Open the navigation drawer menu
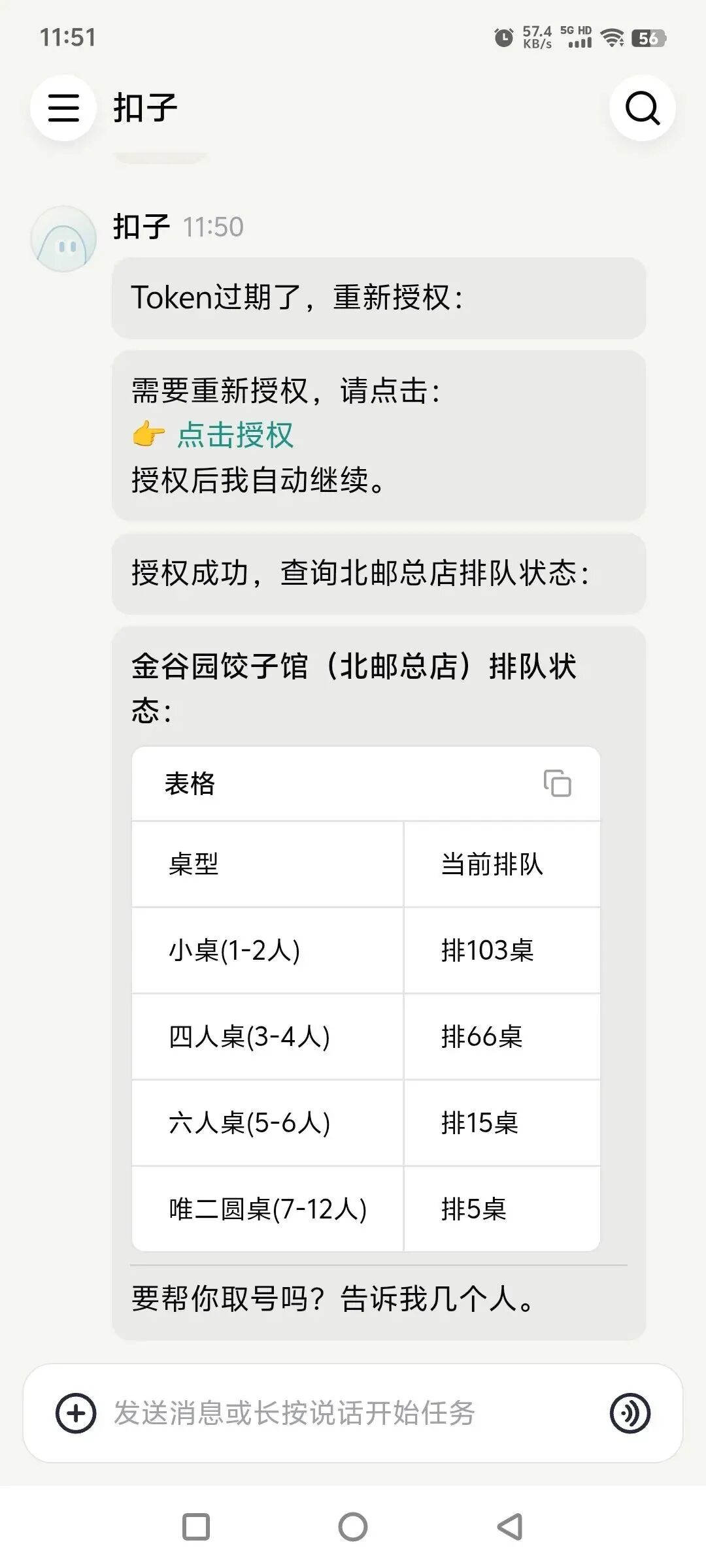Image resolution: width=706 pixels, height=1568 pixels. [62, 108]
